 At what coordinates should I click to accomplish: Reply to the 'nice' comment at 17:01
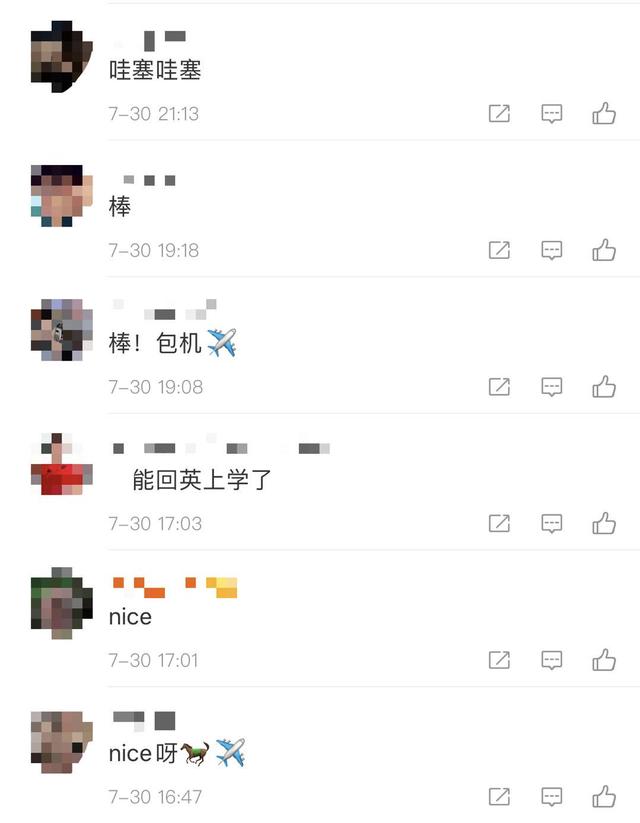coord(552,660)
